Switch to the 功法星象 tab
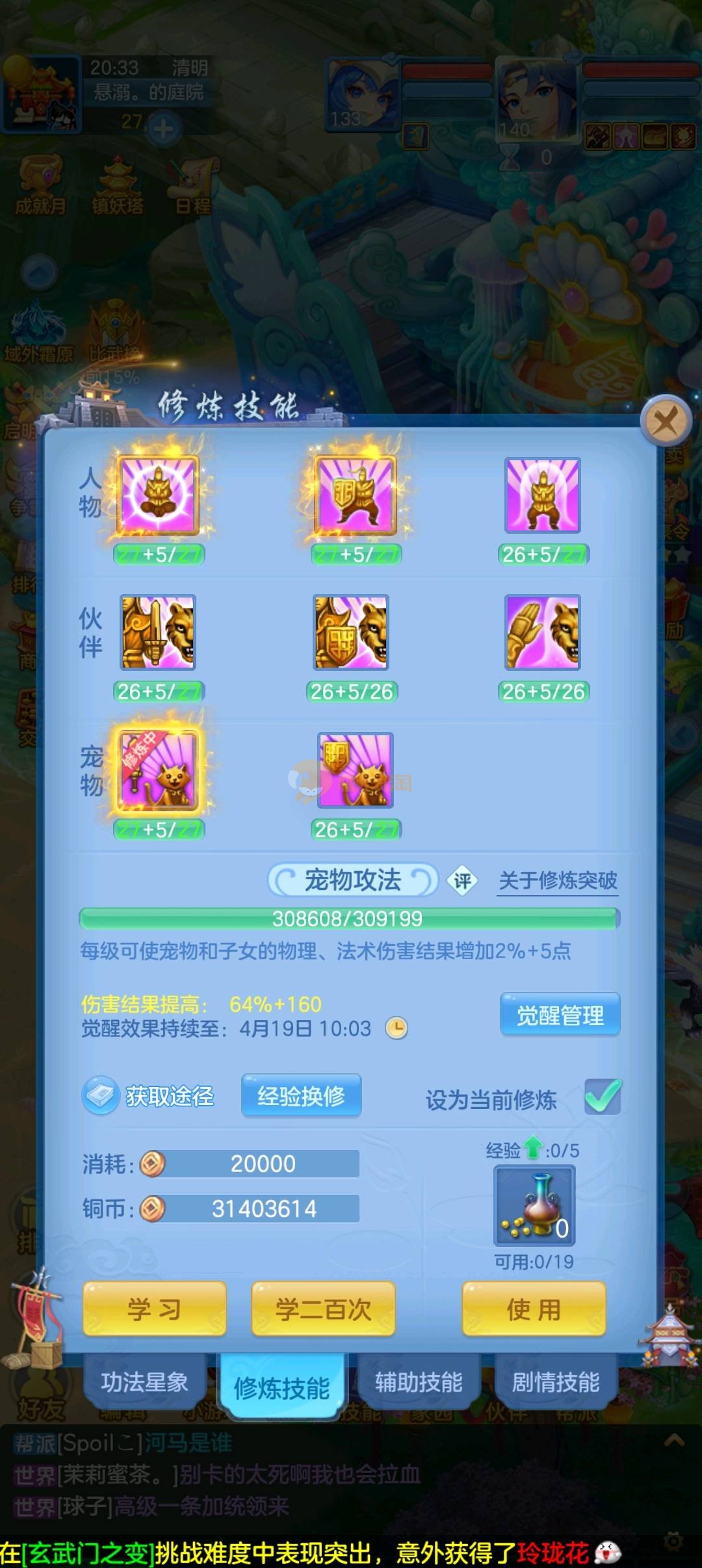 coord(144,1382)
